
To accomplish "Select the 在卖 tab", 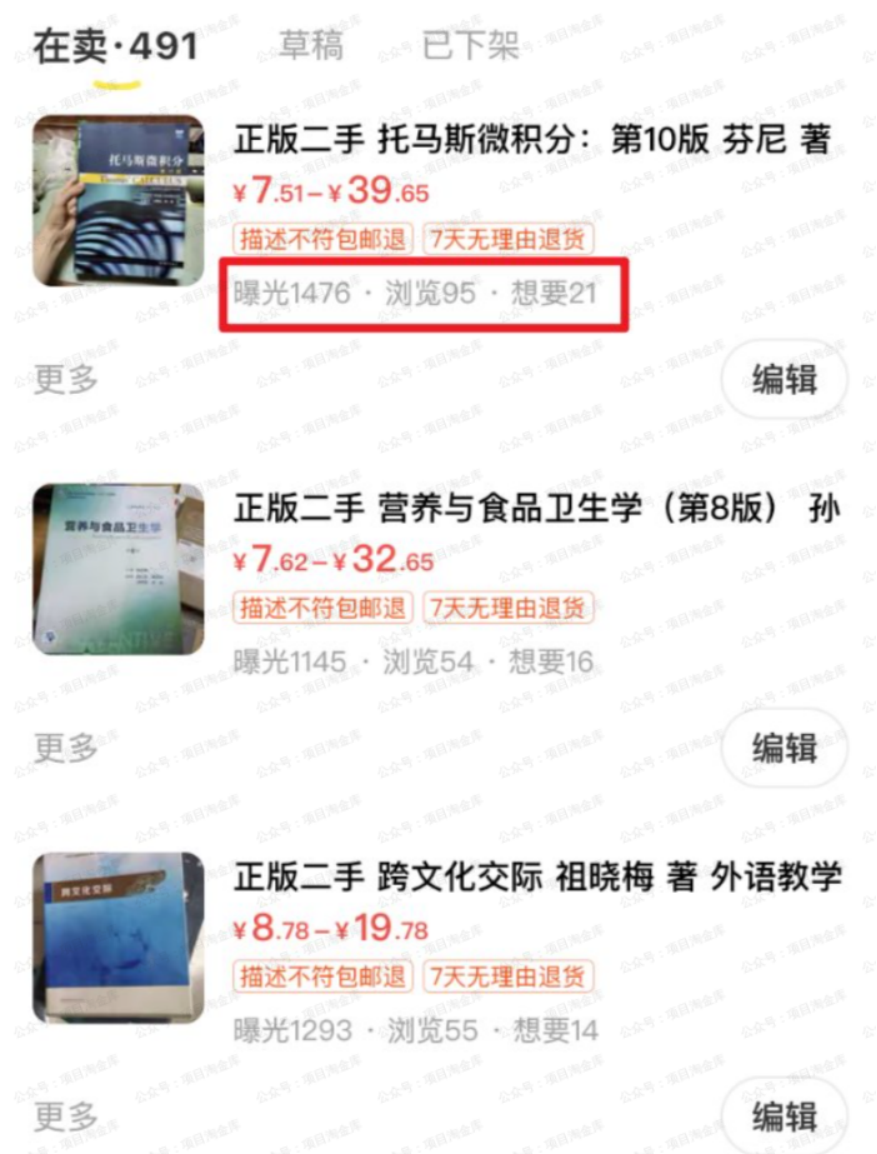I will pyautogui.click(x=114, y=47).
